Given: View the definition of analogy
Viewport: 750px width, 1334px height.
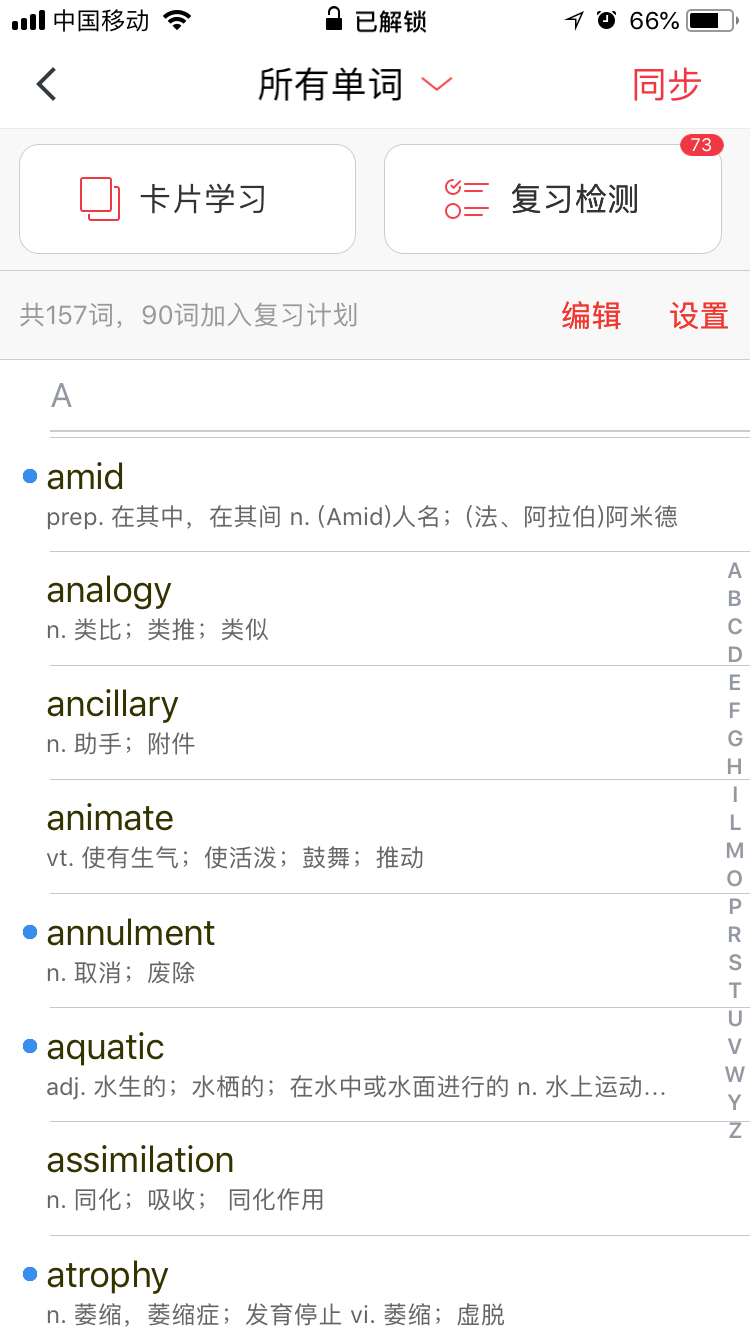Looking at the screenshot, I should click(360, 608).
